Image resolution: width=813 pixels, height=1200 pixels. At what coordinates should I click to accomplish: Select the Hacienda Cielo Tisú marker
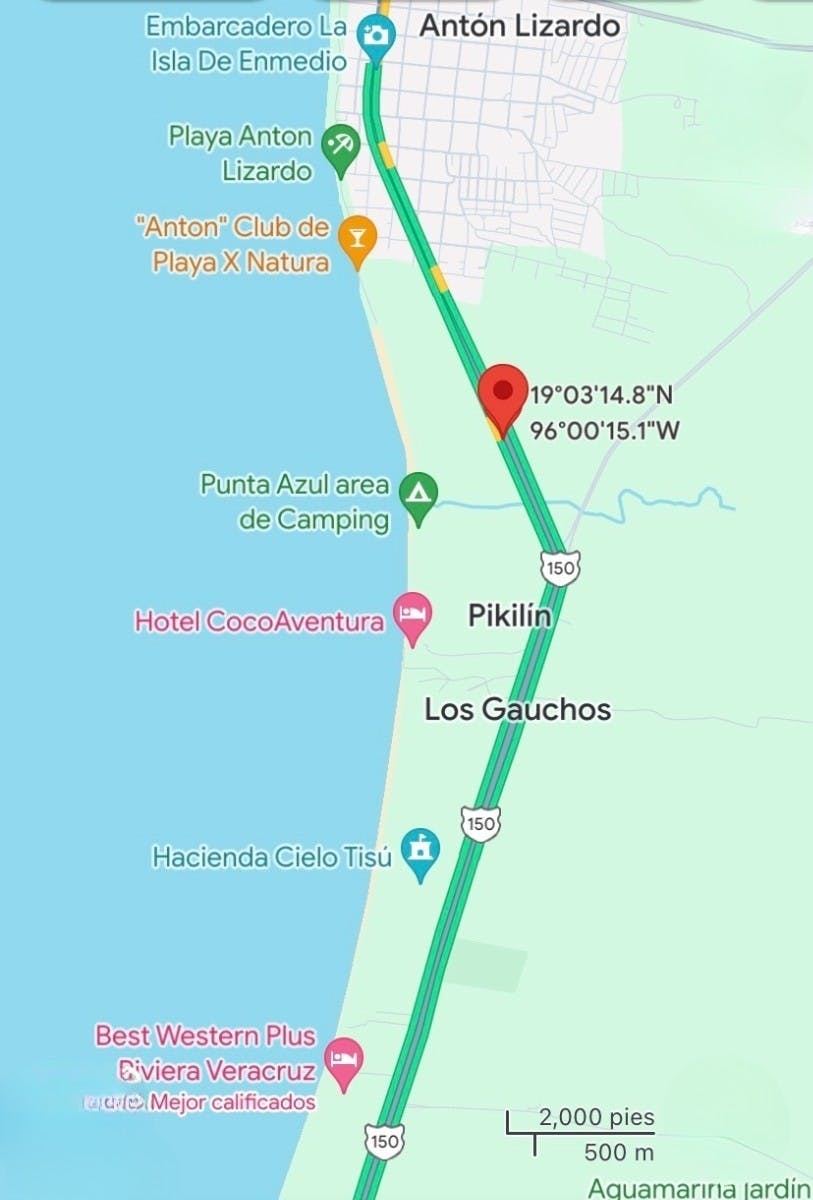coord(420,850)
